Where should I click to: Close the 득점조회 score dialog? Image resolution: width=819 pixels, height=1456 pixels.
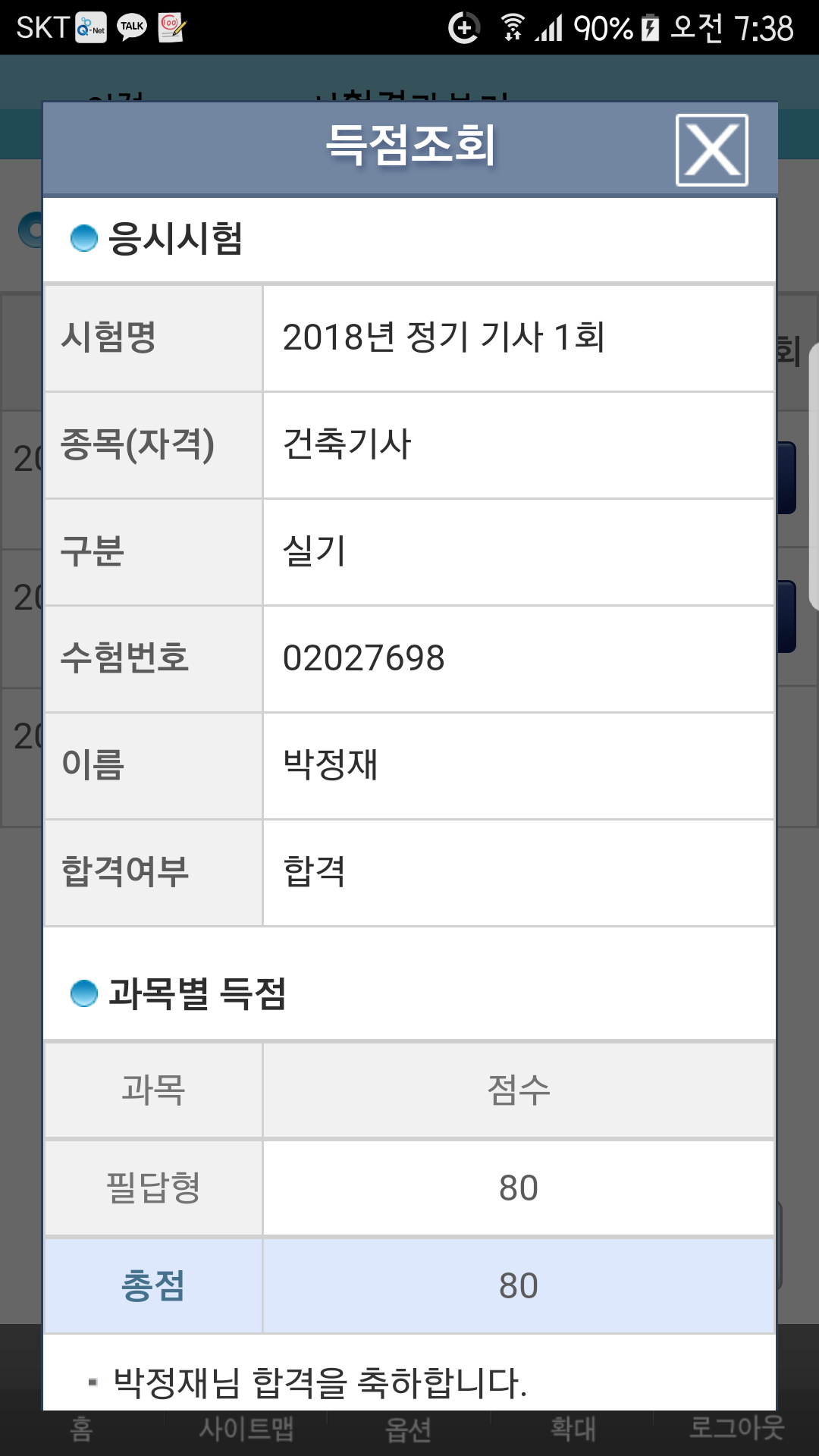tap(712, 150)
